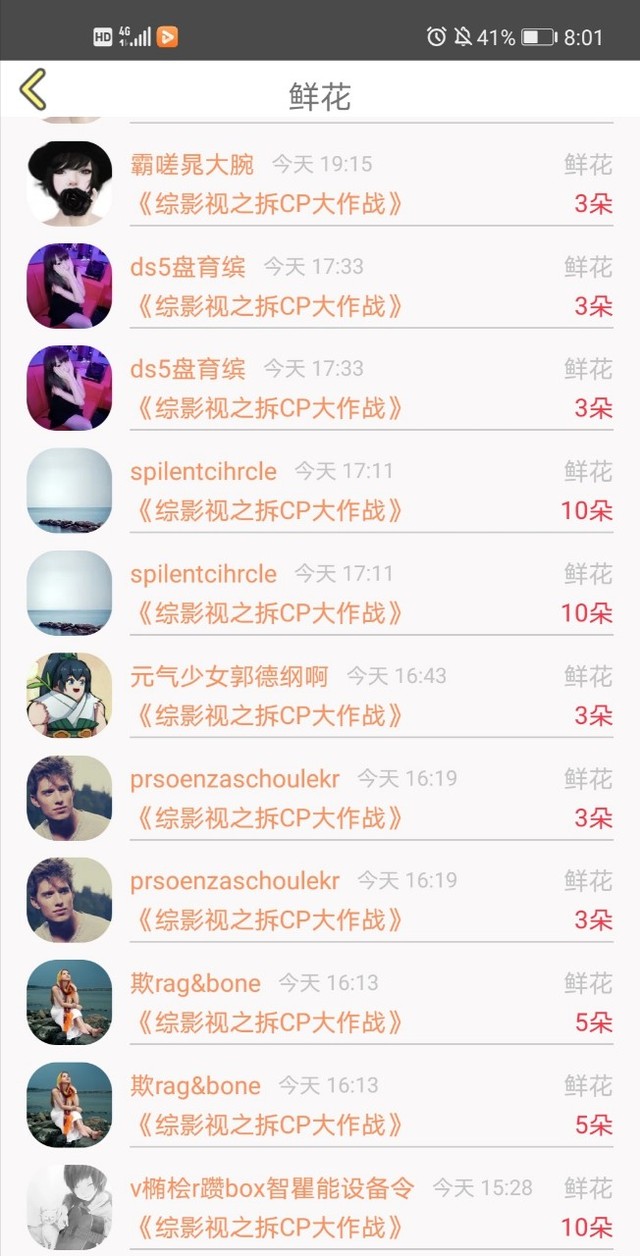Open 霸嗟晃大腕's profile picture

tap(69, 184)
